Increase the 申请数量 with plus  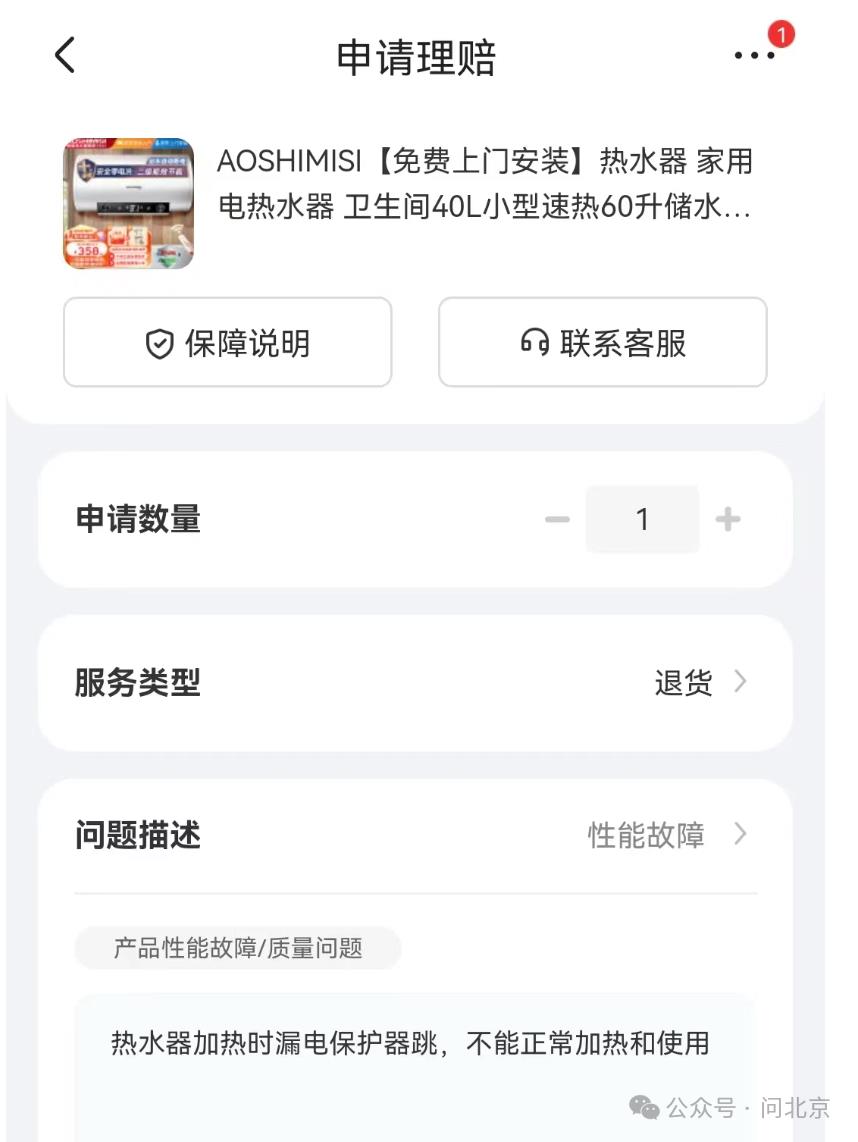pos(728,520)
